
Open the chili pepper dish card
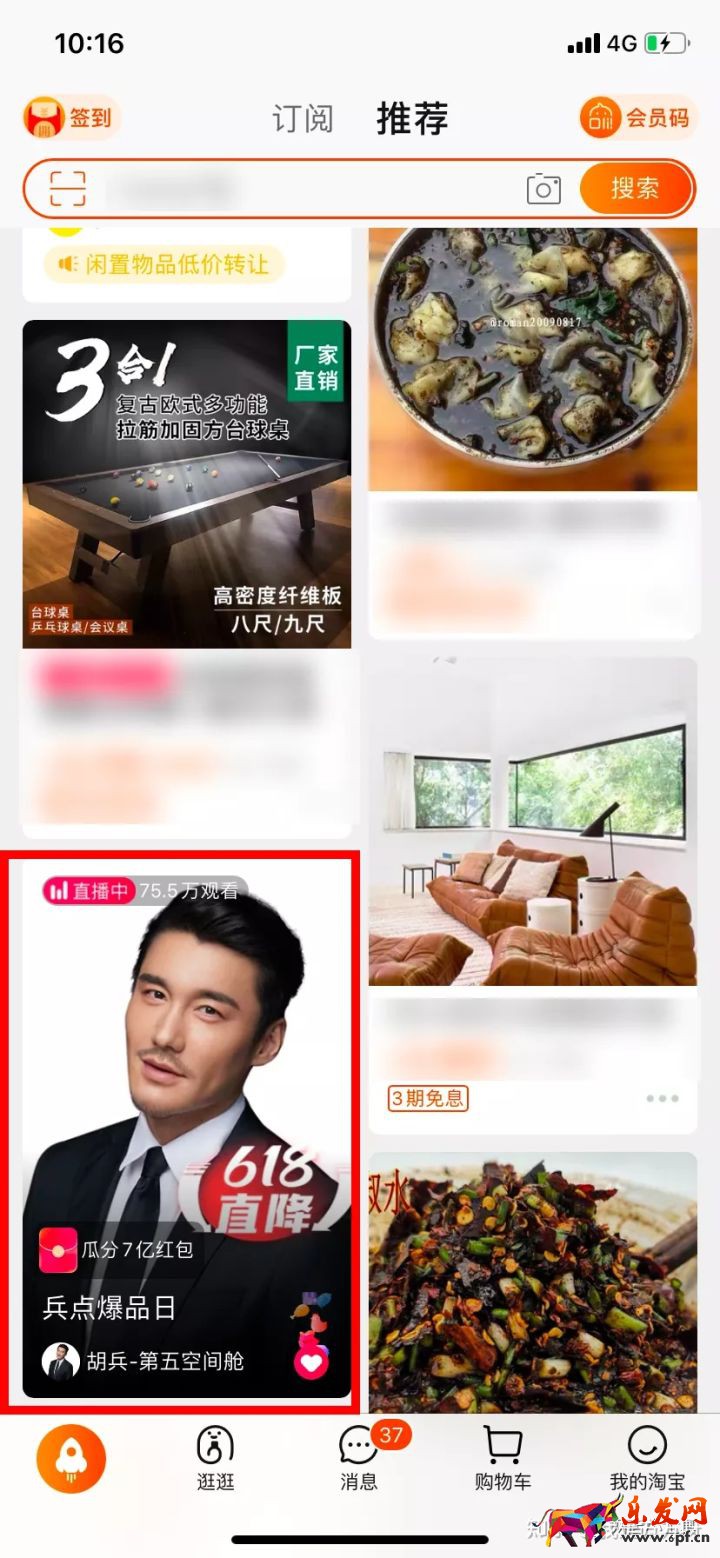[x=532, y=1280]
